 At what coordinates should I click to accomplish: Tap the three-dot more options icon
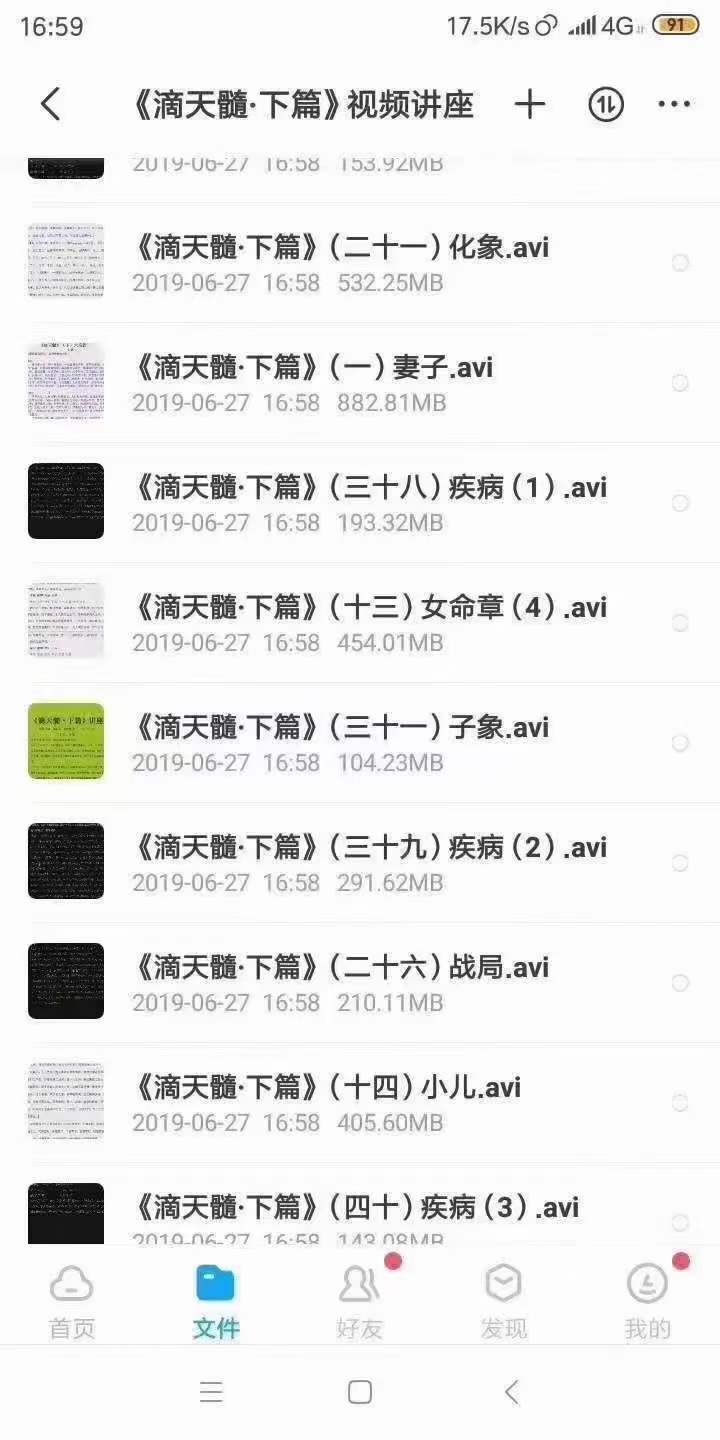(675, 104)
